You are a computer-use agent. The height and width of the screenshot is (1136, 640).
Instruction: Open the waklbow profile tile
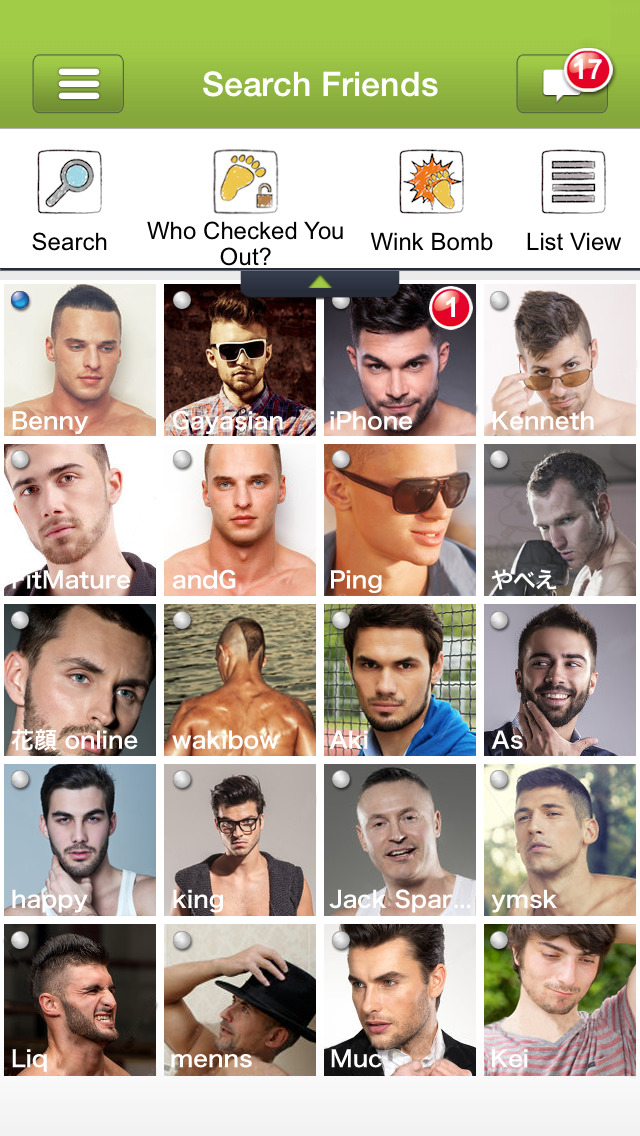pyautogui.click(x=240, y=680)
